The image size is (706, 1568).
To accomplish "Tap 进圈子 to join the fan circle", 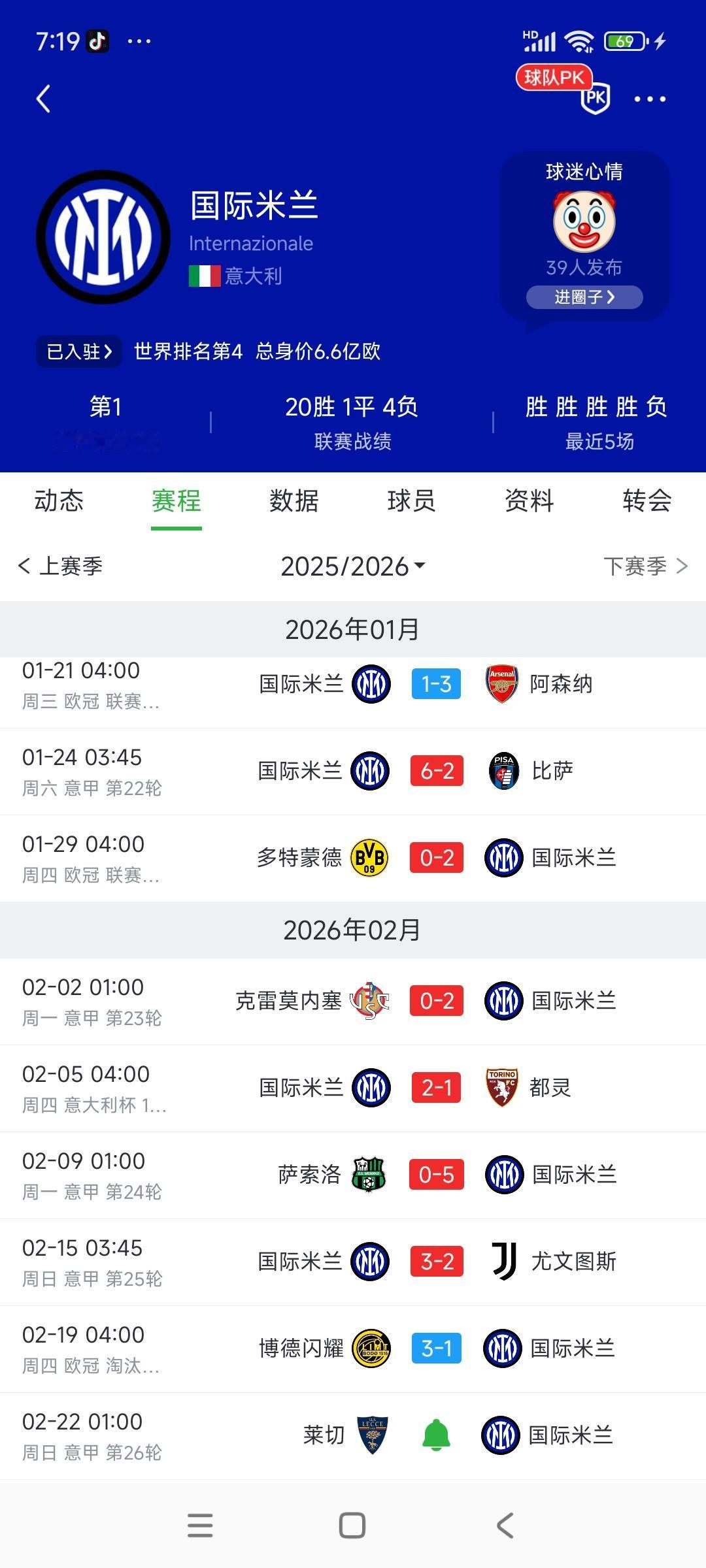I will [584, 297].
